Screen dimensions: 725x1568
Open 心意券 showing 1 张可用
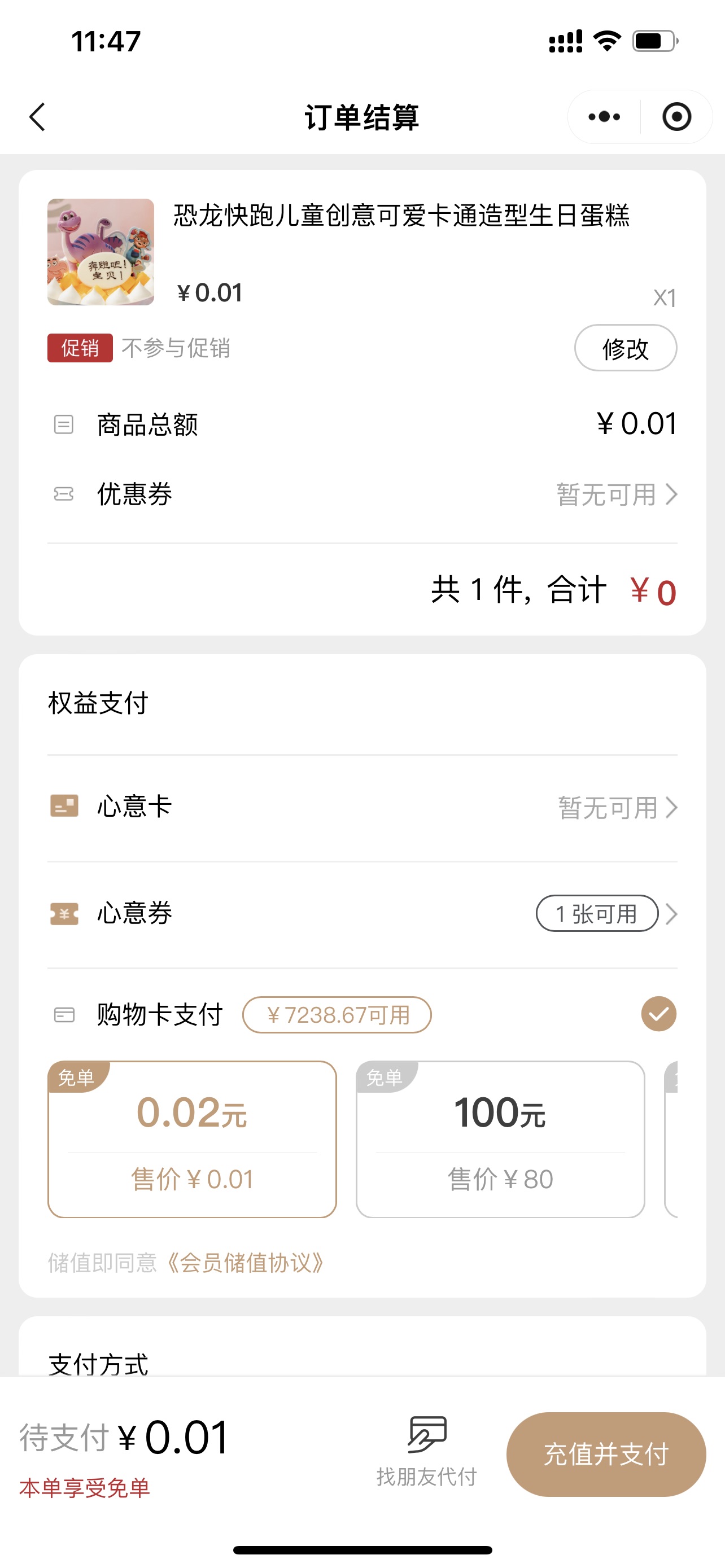point(362,914)
